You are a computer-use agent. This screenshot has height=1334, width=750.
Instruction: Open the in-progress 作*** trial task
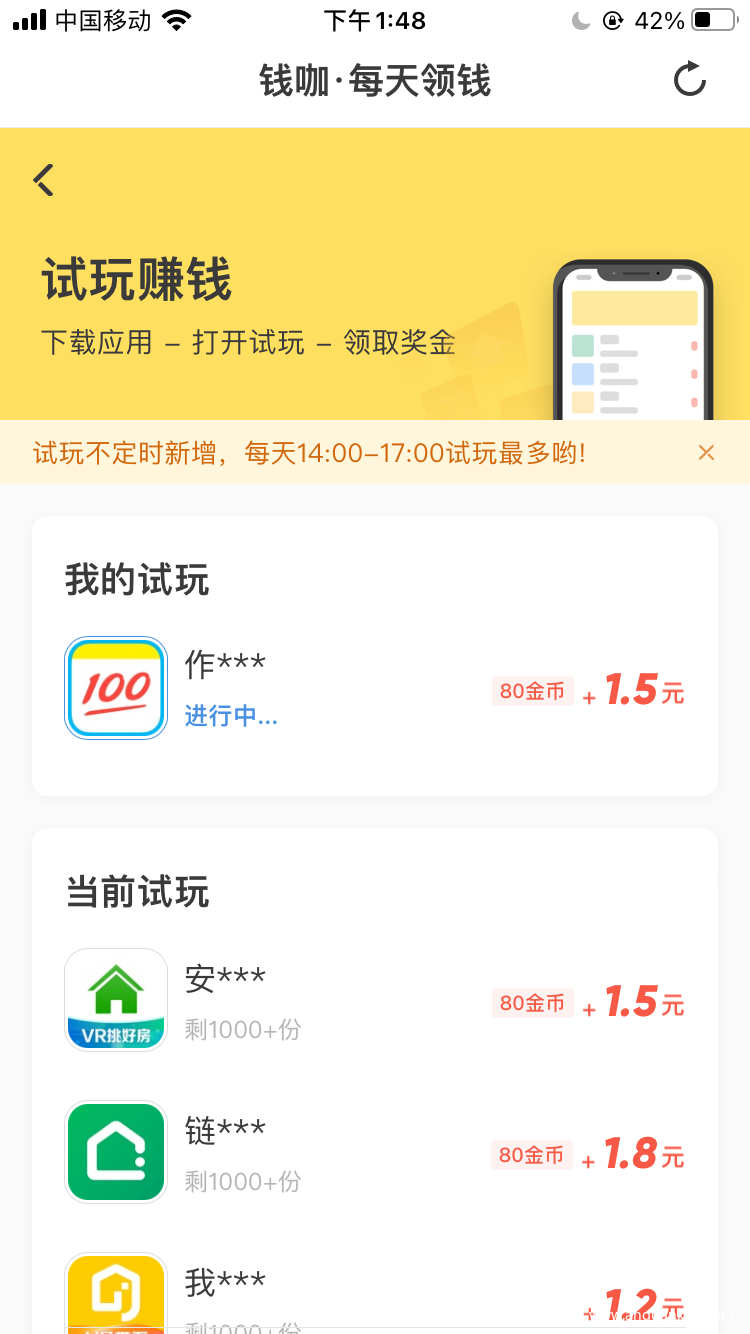point(374,690)
